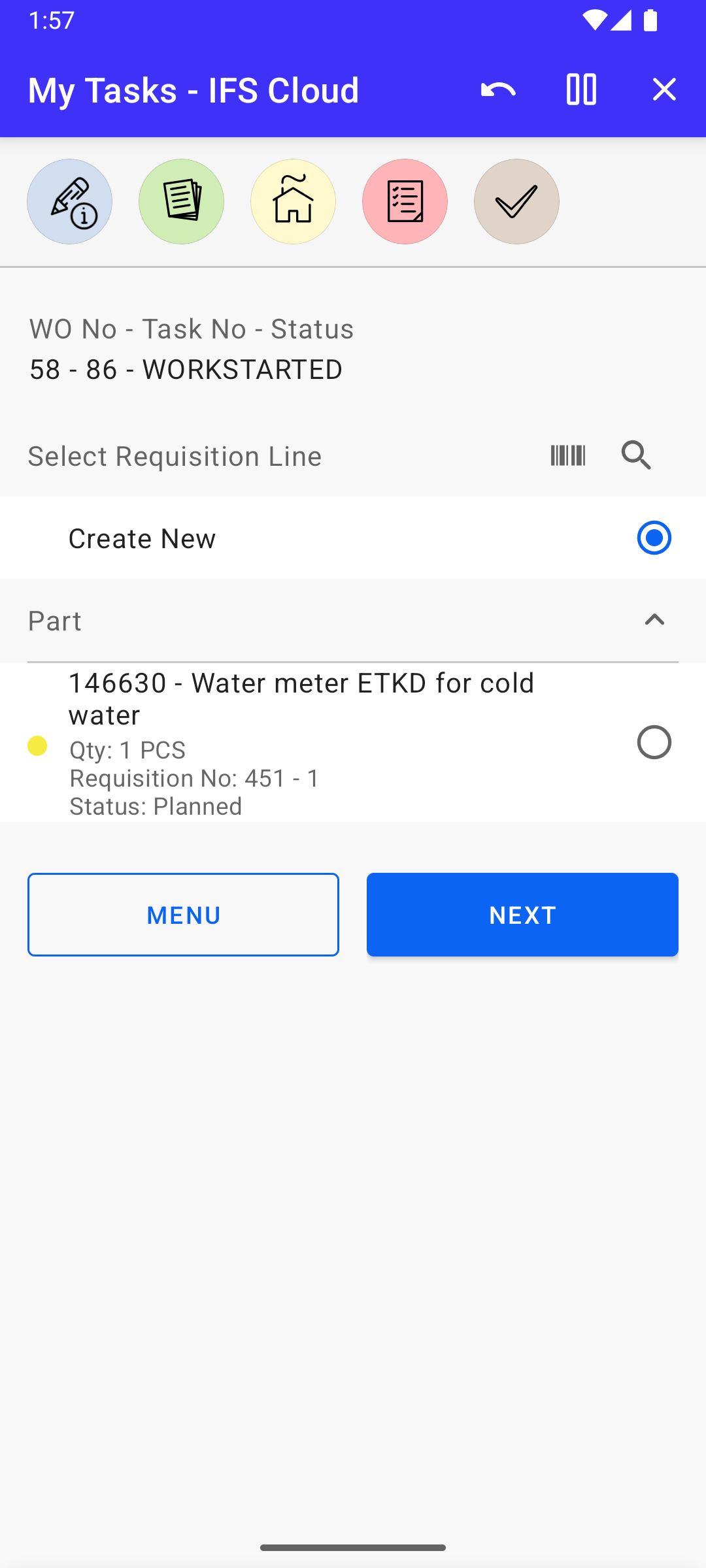Close the My Tasks screen
706x1568 pixels.
point(664,90)
